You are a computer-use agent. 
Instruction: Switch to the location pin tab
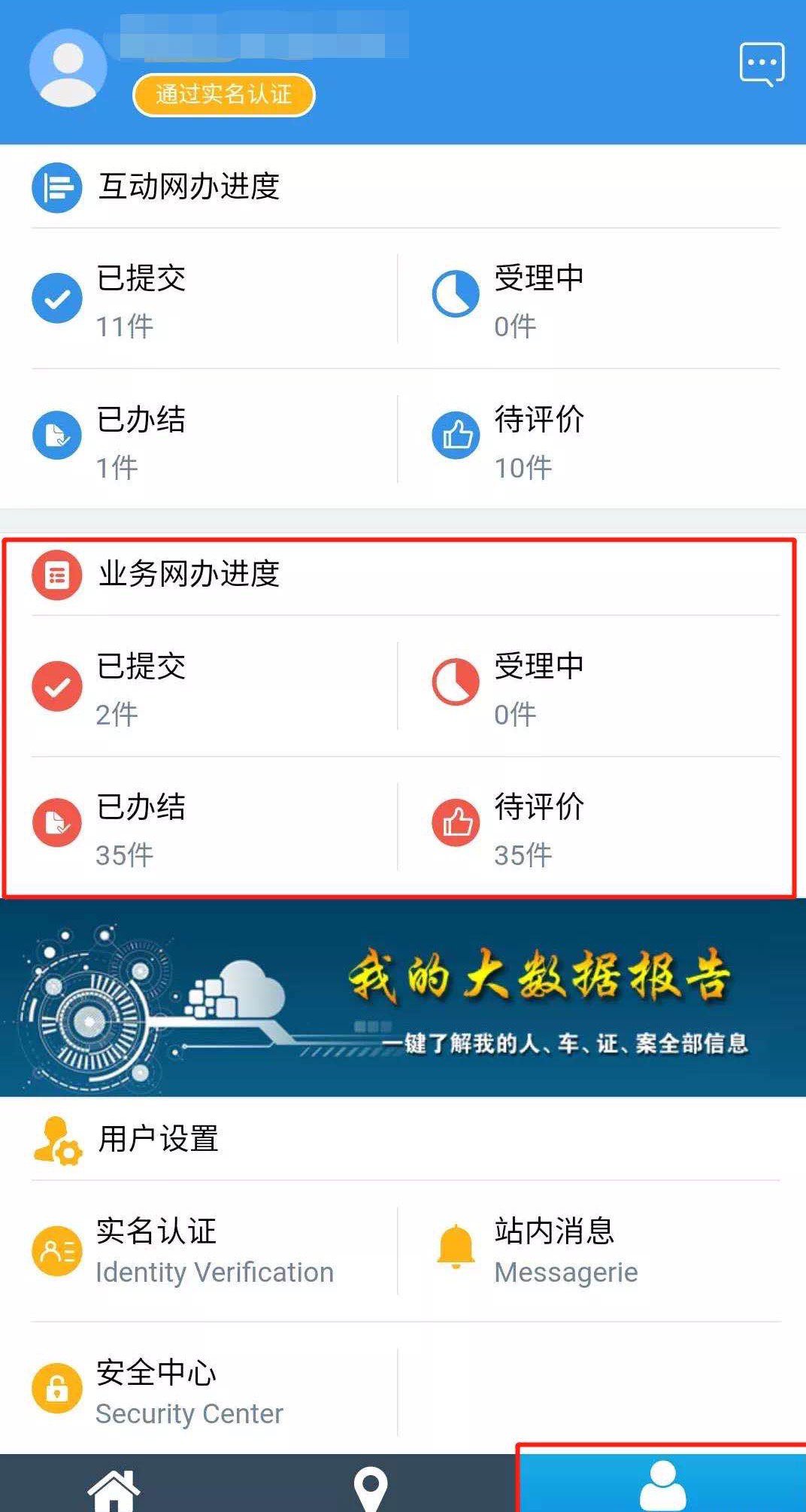point(370,1488)
